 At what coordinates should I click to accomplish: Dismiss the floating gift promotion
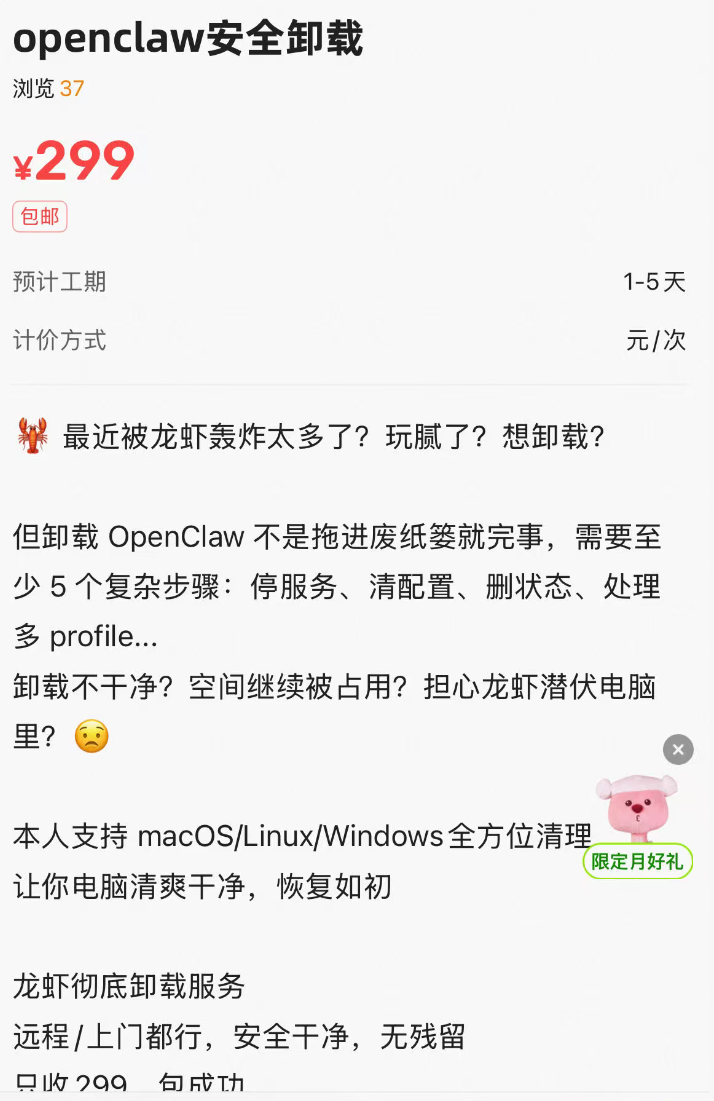pyautogui.click(x=678, y=749)
